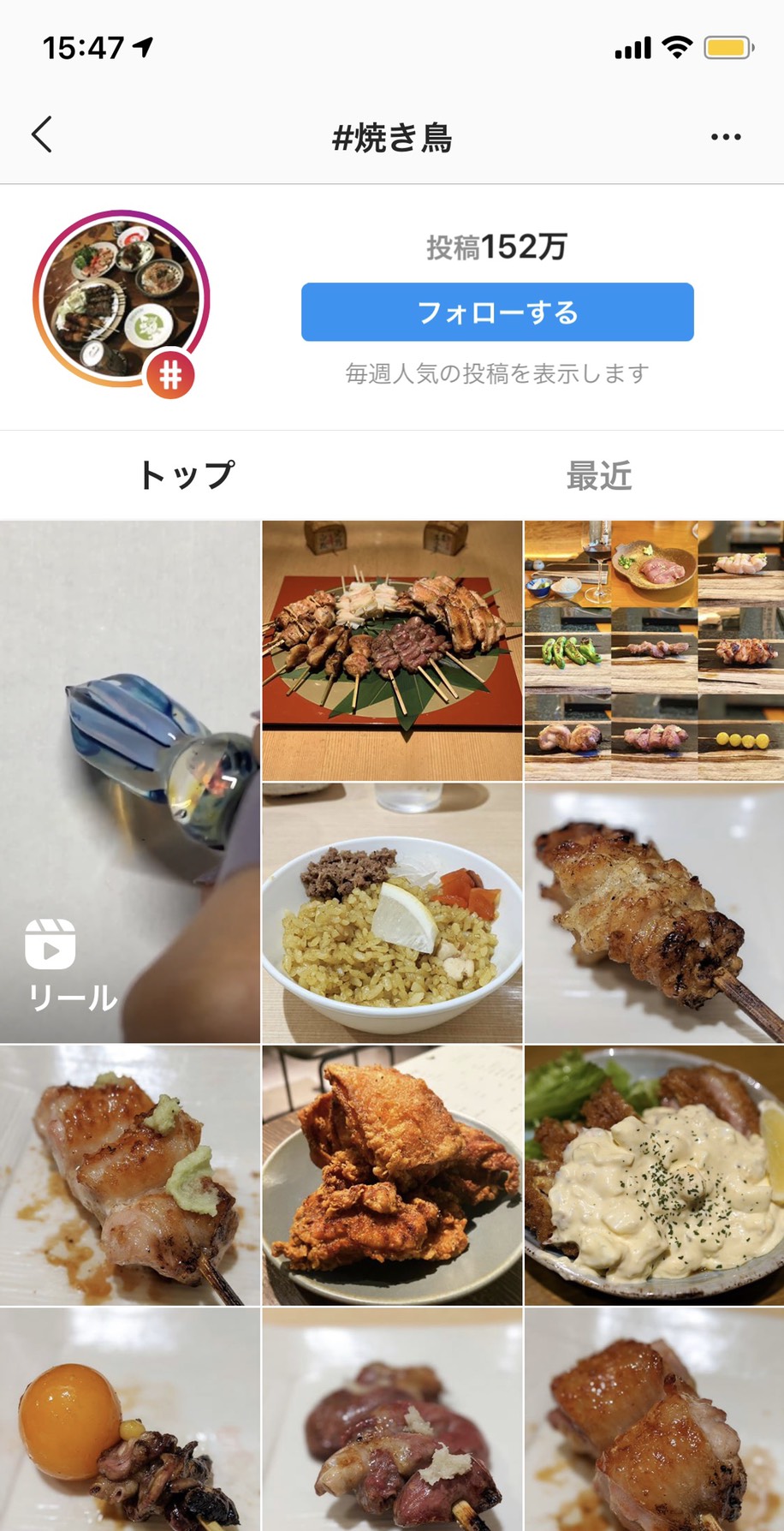
Task: Open the rice bowl with lemon post
Action: click(x=392, y=913)
